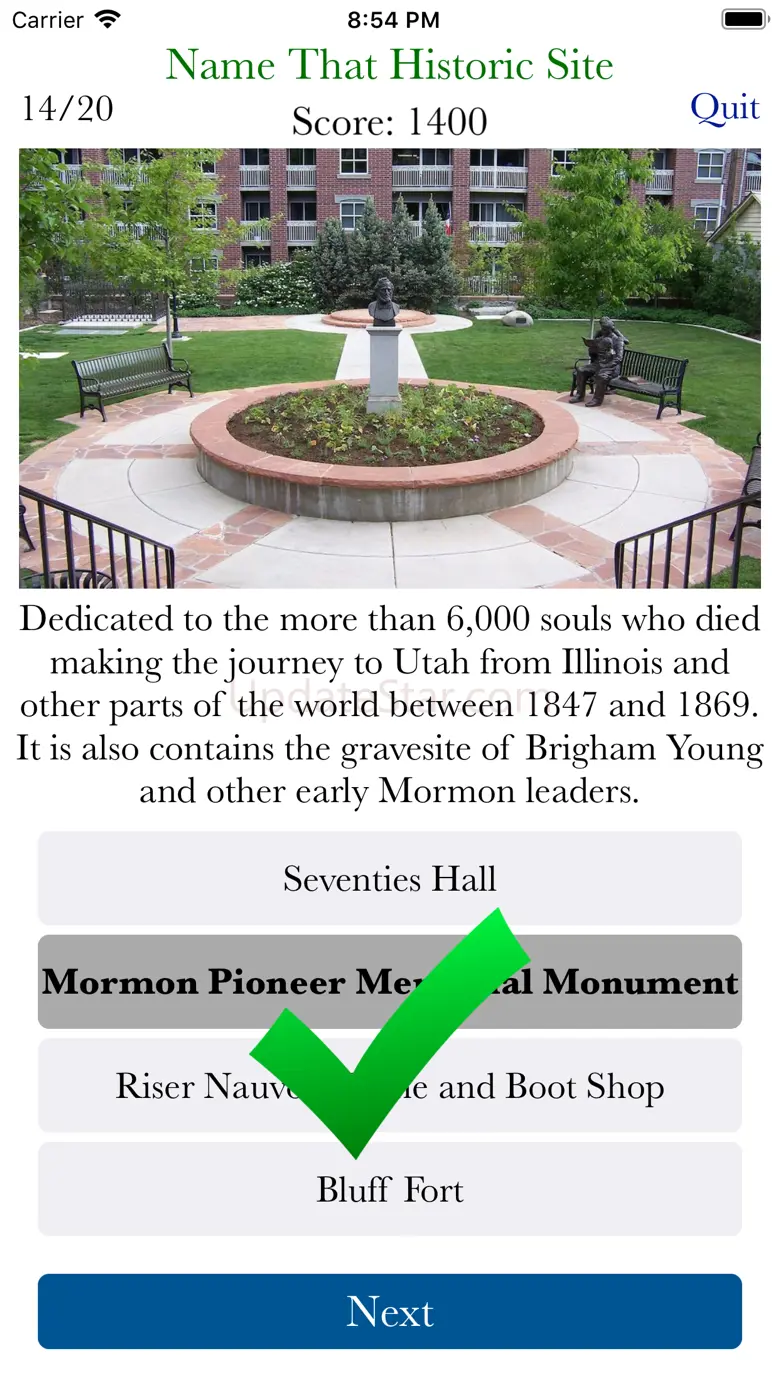
Task: Quit the historic site quiz
Action: point(724,107)
